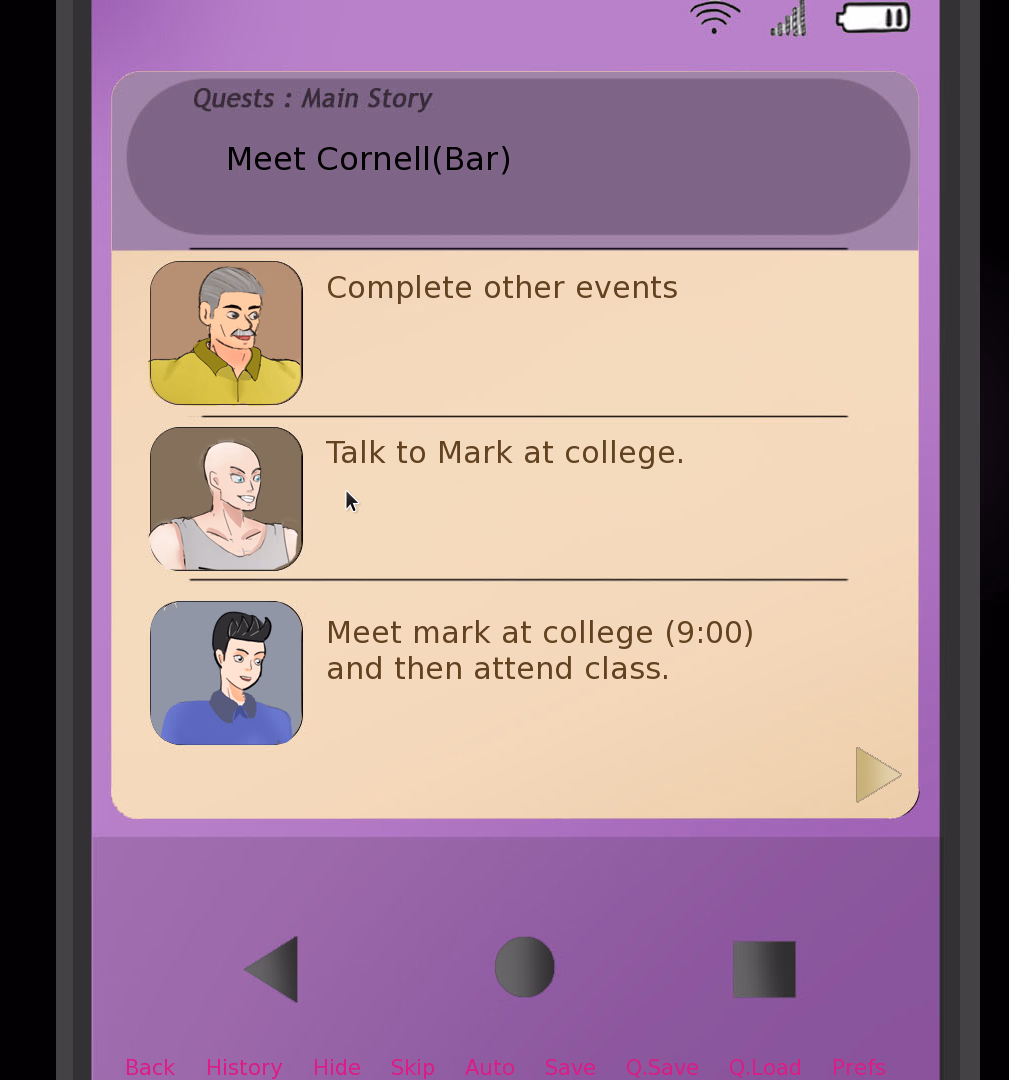Activate Skip in the bottom menu
This screenshot has height=1080, width=1009.
point(412,1067)
